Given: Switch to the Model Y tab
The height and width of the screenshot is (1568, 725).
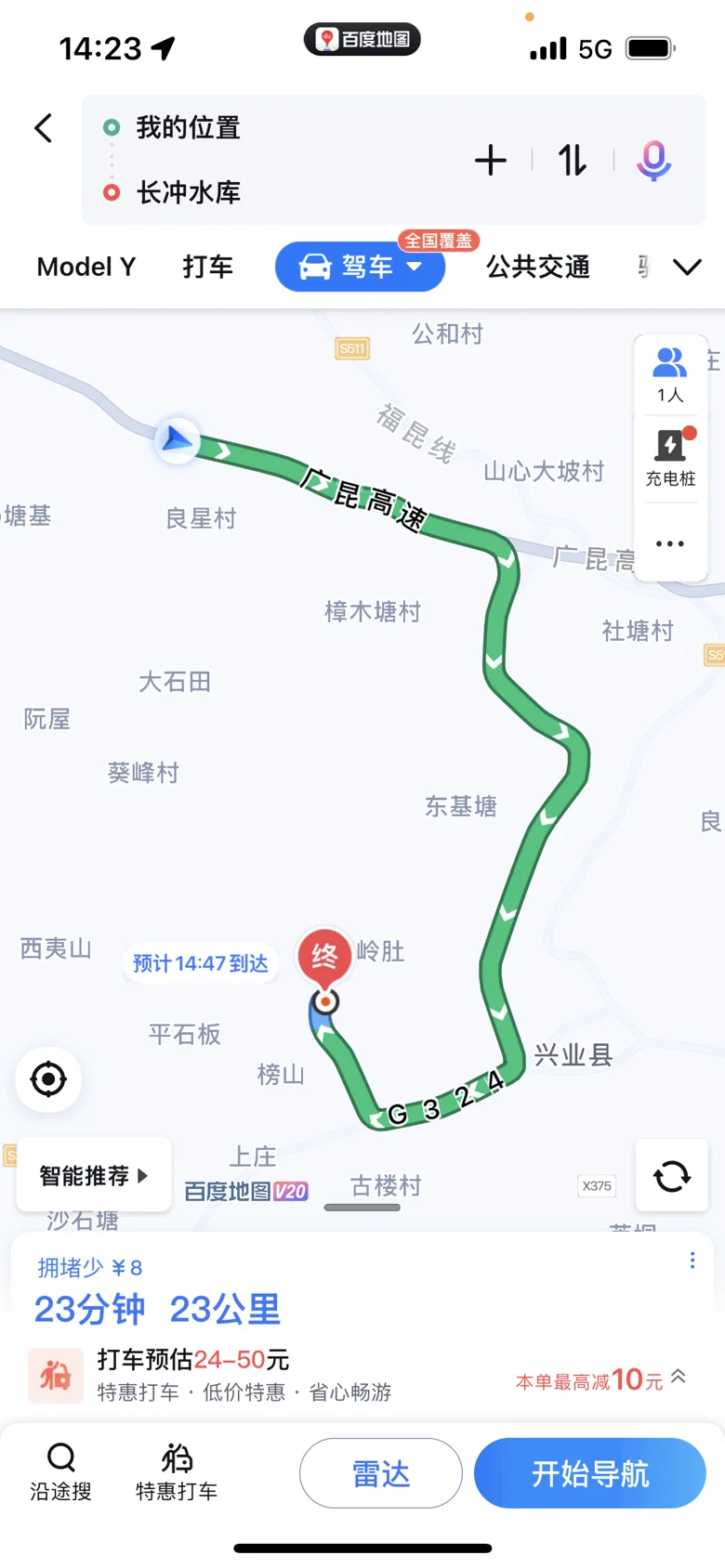Looking at the screenshot, I should [86, 268].
